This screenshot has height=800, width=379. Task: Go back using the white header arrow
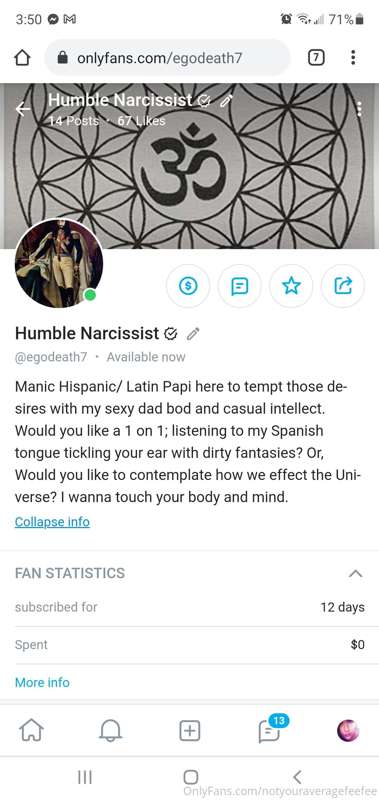(x=23, y=109)
